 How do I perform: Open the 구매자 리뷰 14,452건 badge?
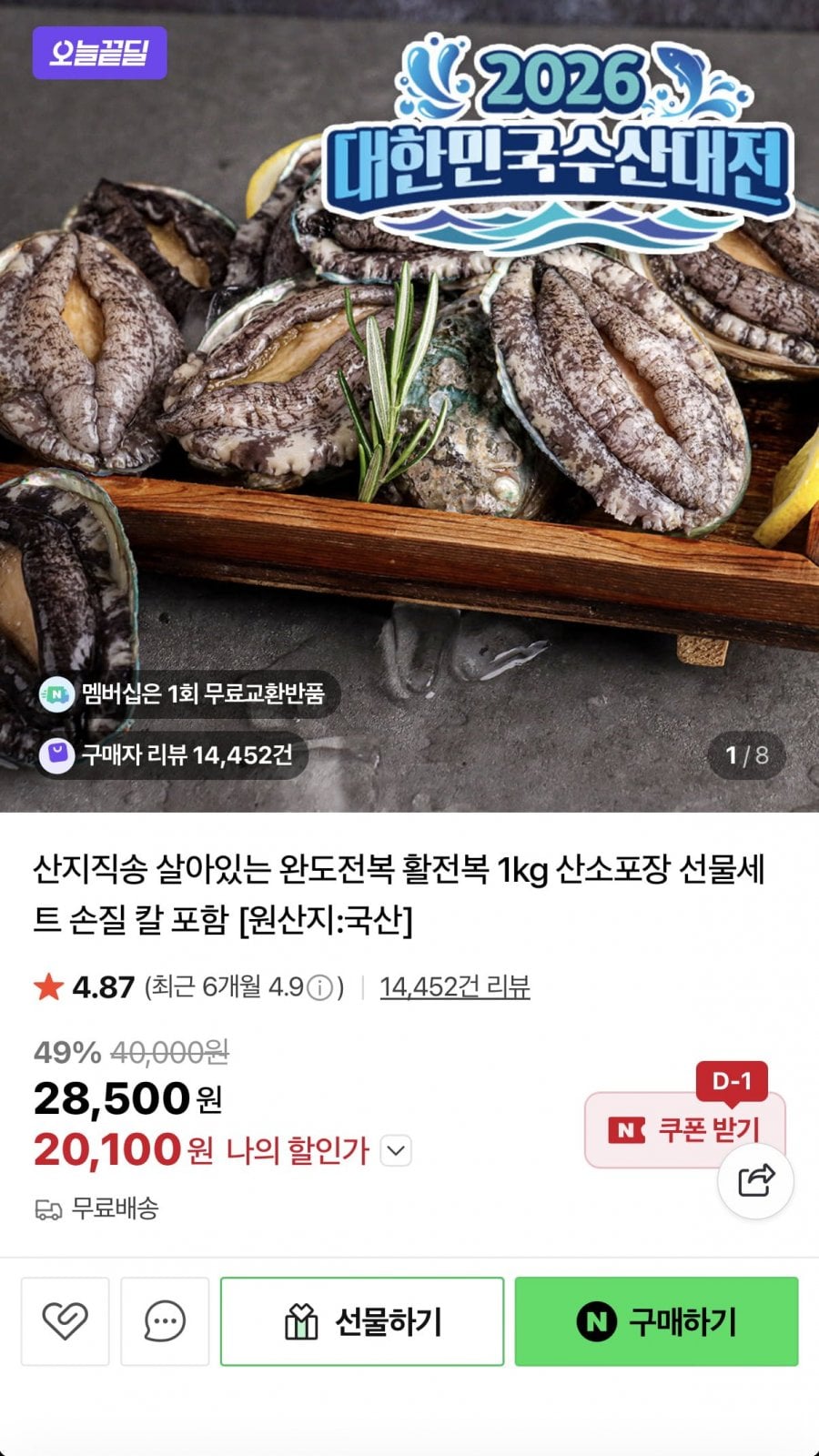(173, 754)
